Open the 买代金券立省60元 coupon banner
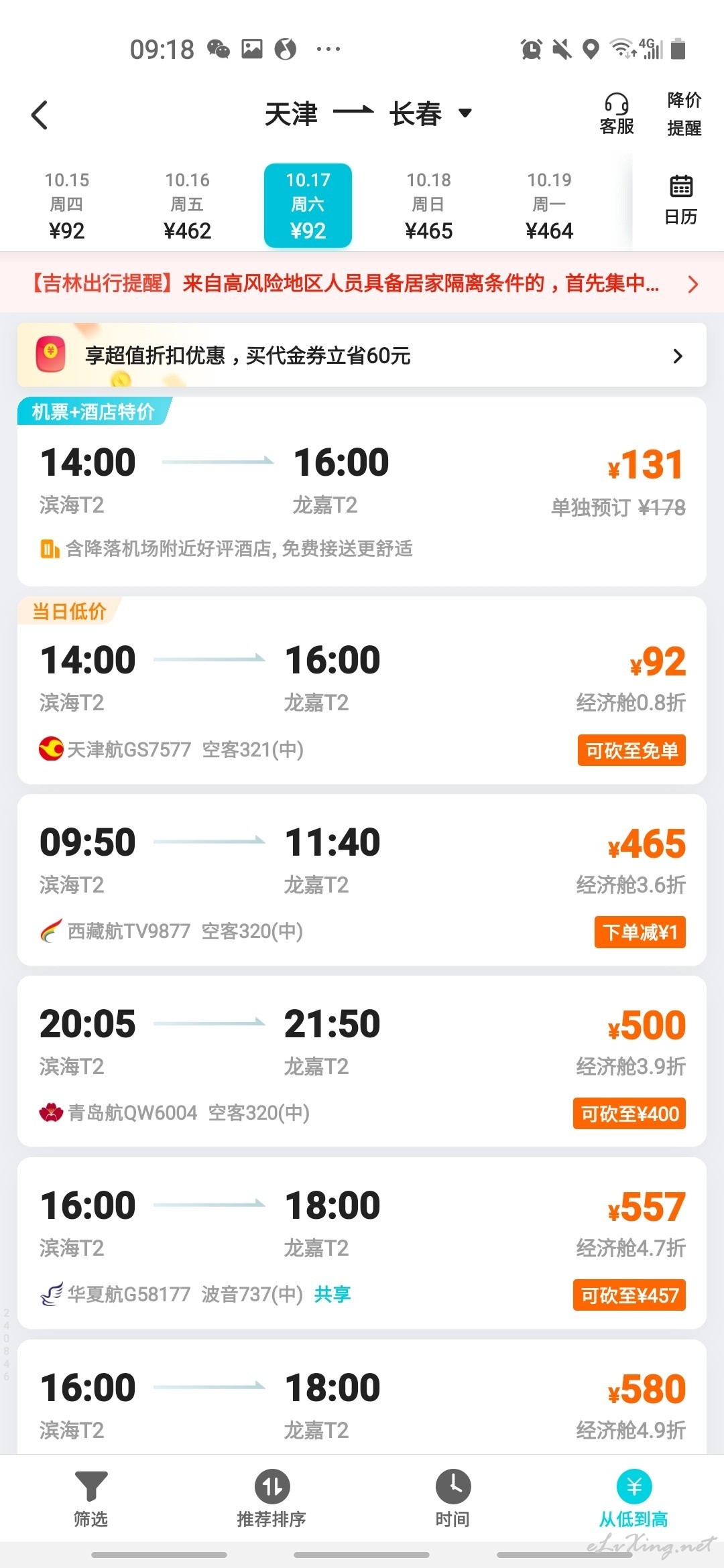Image resolution: width=724 pixels, height=1568 pixels. (362, 355)
